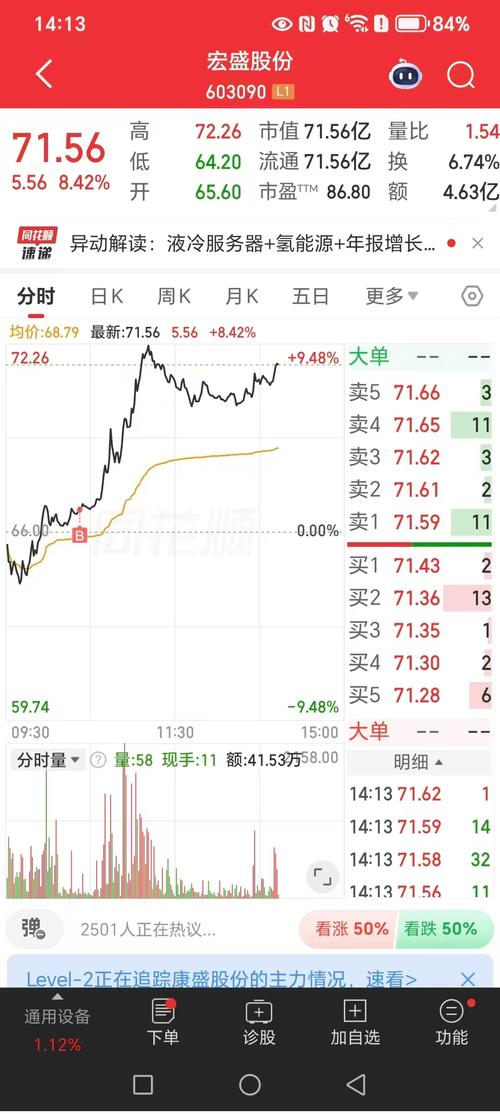Go back using the top-left arrow
Viewport: 500px width, 1114px height.
click(x=44, y=74)
